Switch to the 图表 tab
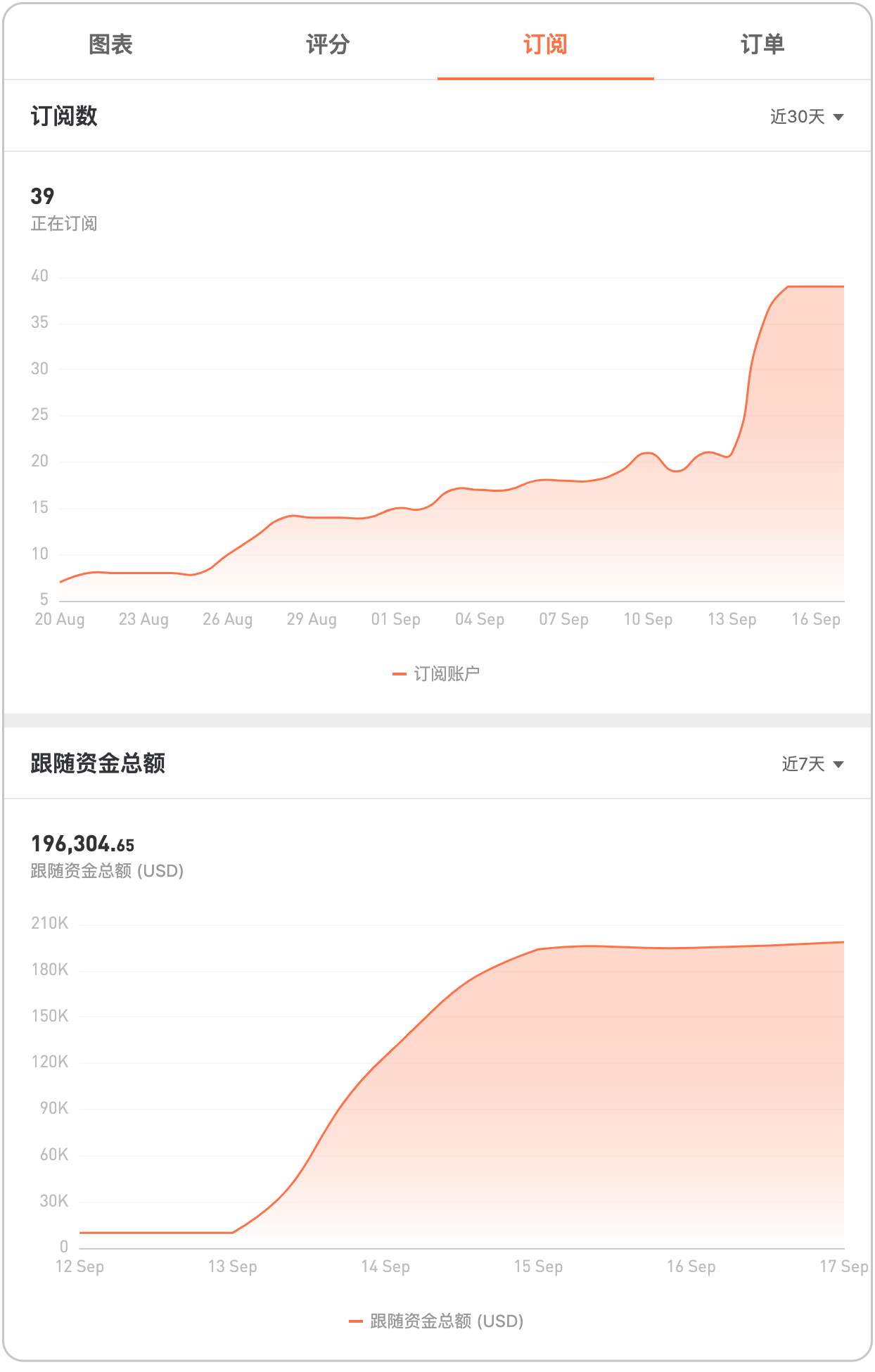This screenshot has width=875, height=1372. [110, 44]
